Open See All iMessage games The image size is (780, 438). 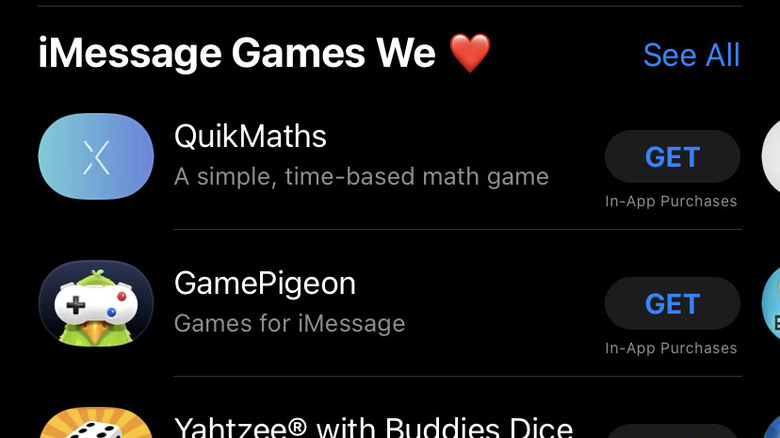click(691, 55)
